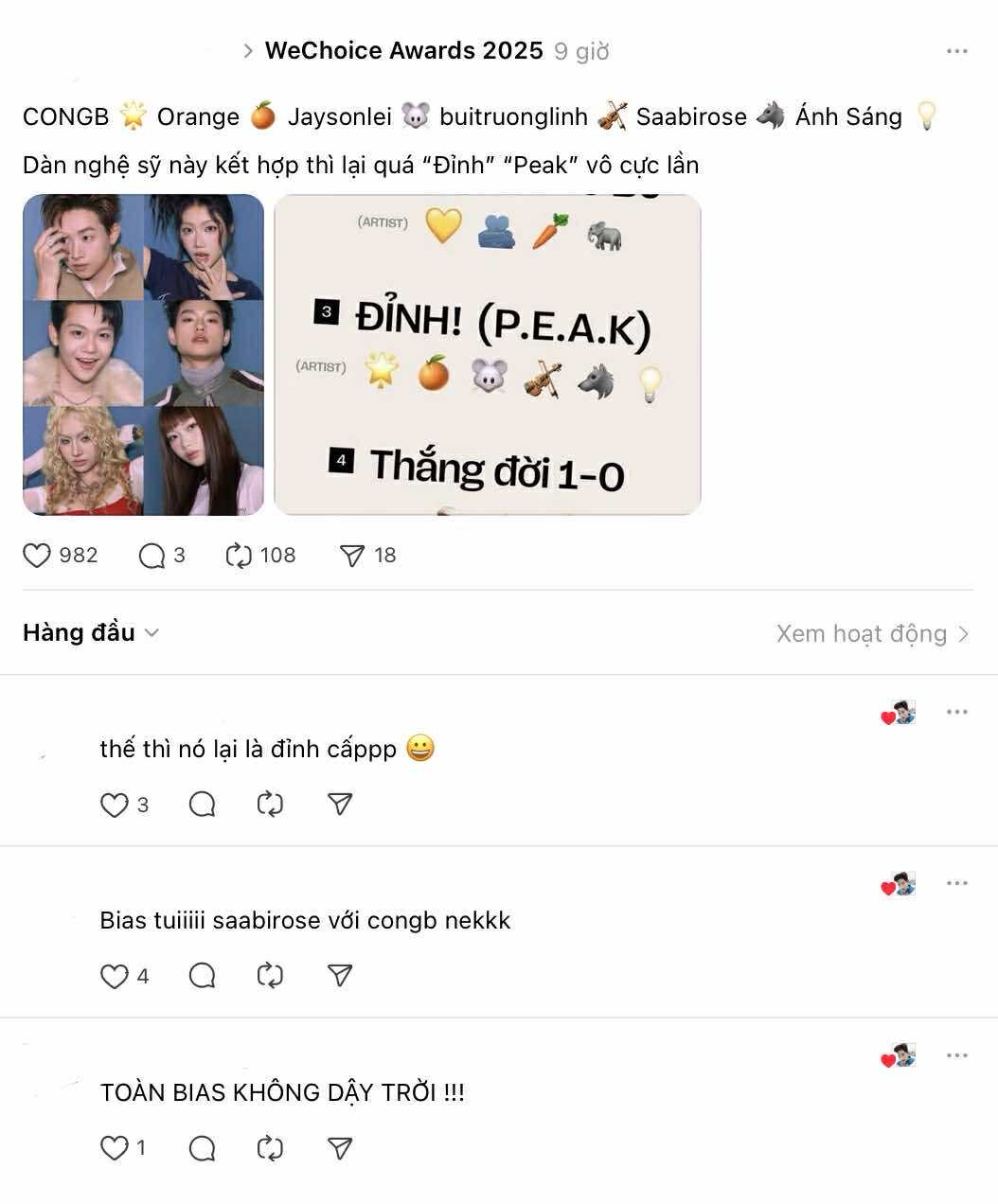Like the 'Bias tuiiiii saabirose' comment
The image size is (998, 1204).
tap(114, 976)
